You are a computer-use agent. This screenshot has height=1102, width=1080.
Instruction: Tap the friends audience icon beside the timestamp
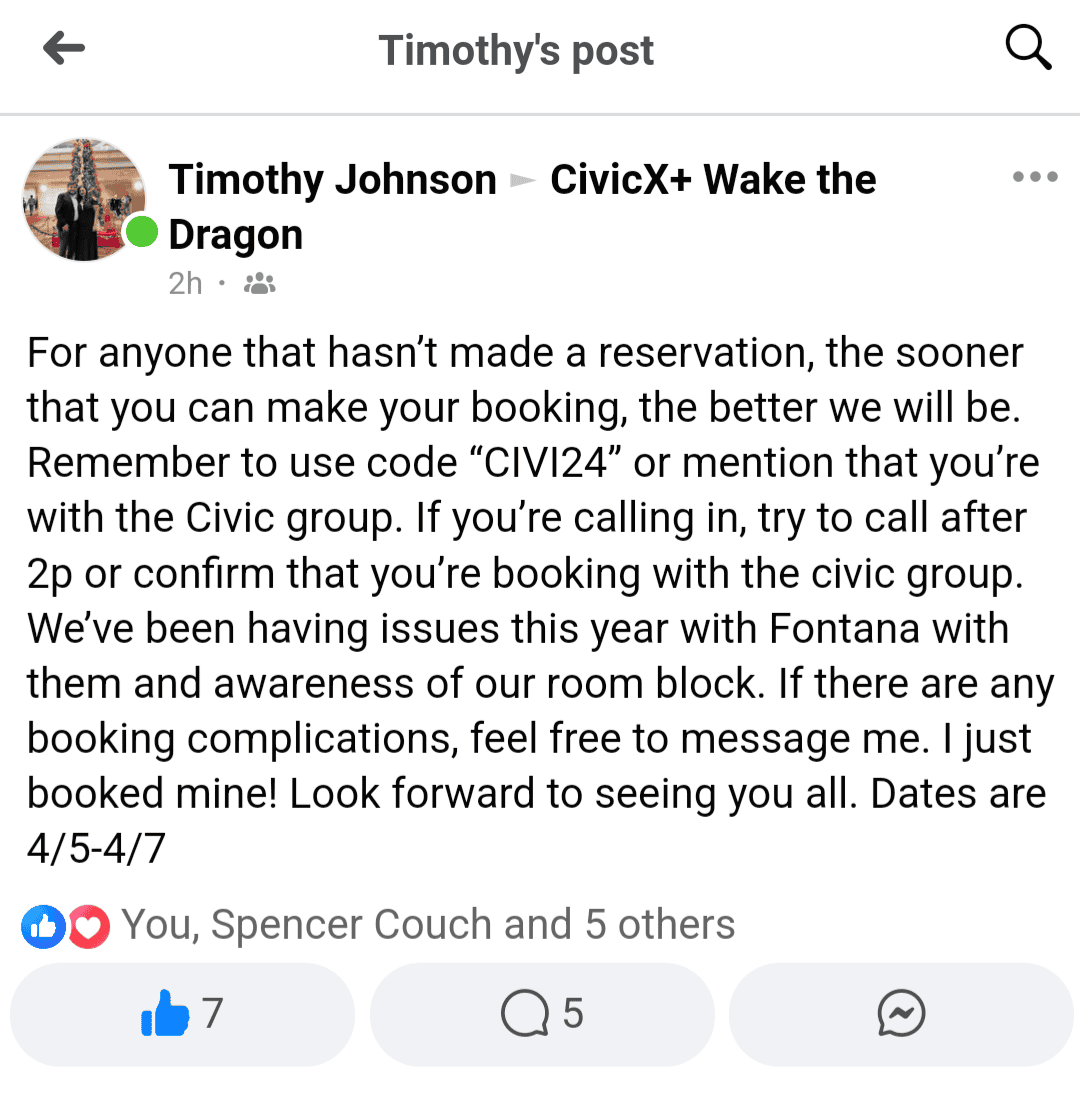(x=258, y=283)
